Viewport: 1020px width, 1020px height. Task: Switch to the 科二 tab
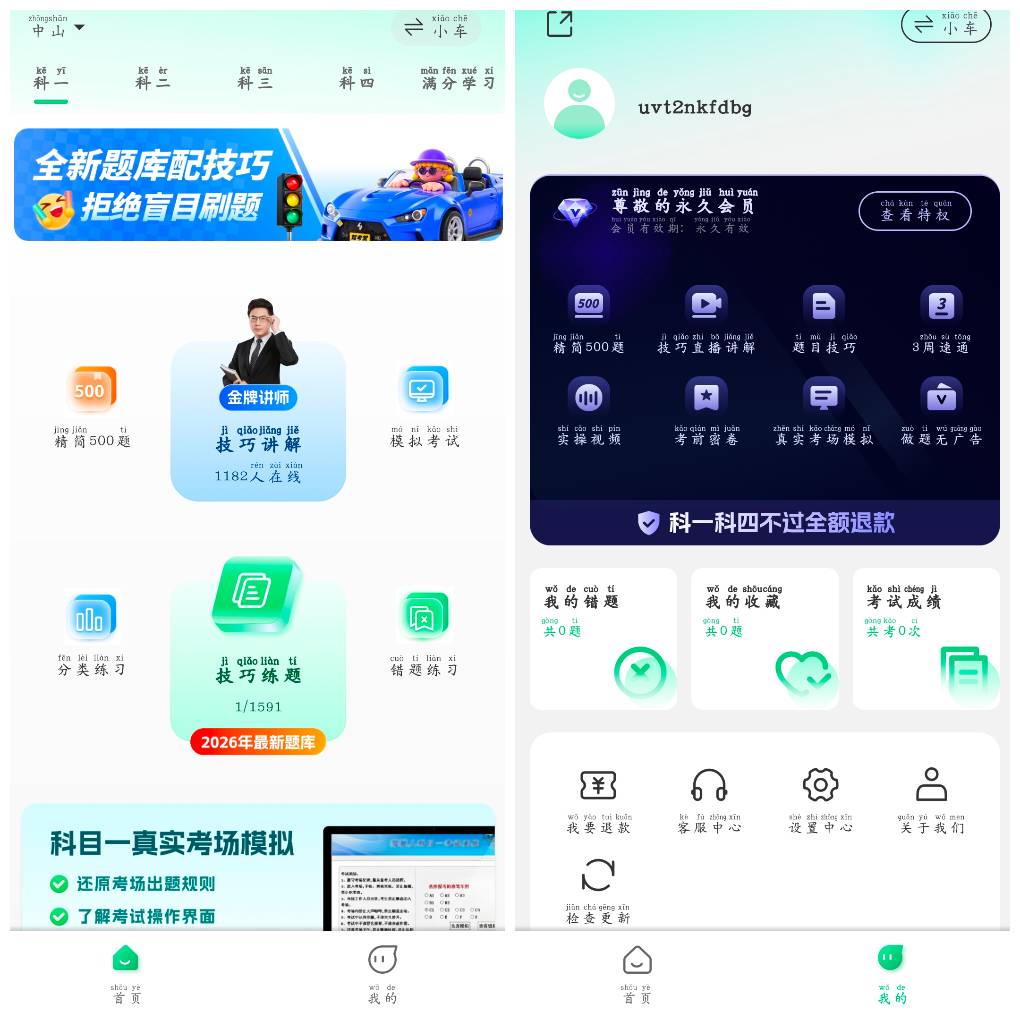point(153,80)
